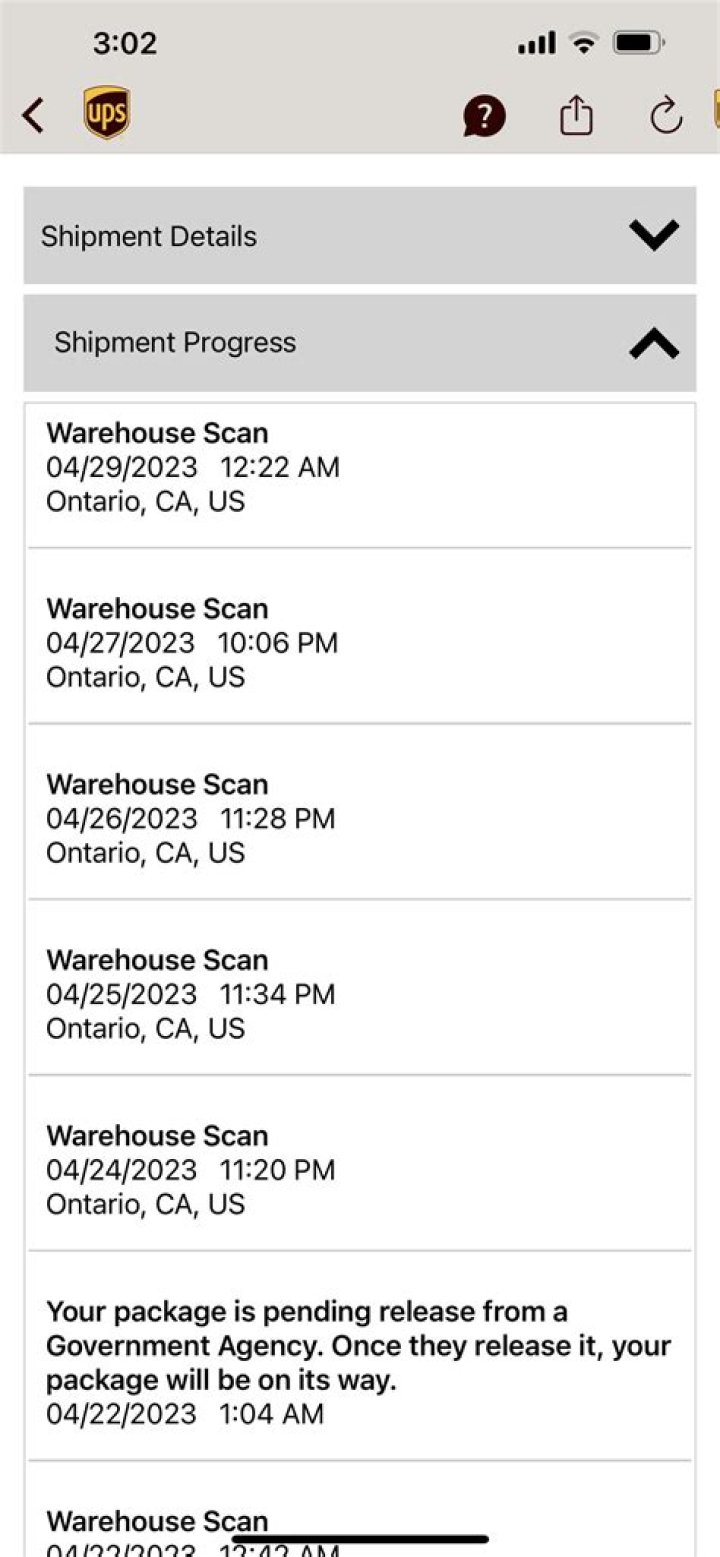Refresh the page with the reload icon
This screenshot has width=720, height=1557.
point(665,115)
